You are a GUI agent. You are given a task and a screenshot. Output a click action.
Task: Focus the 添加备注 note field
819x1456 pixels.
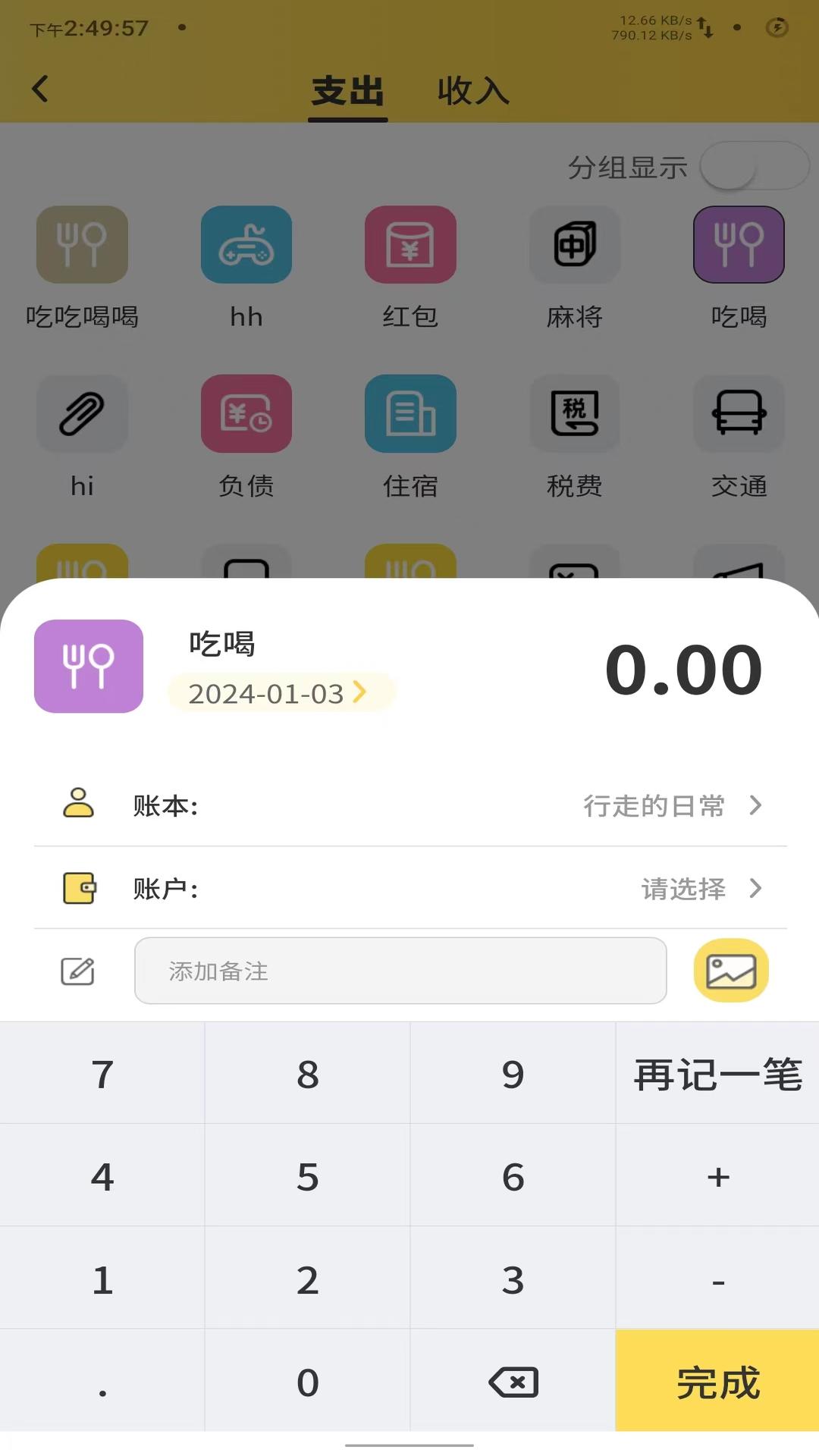tap(400, 971)
